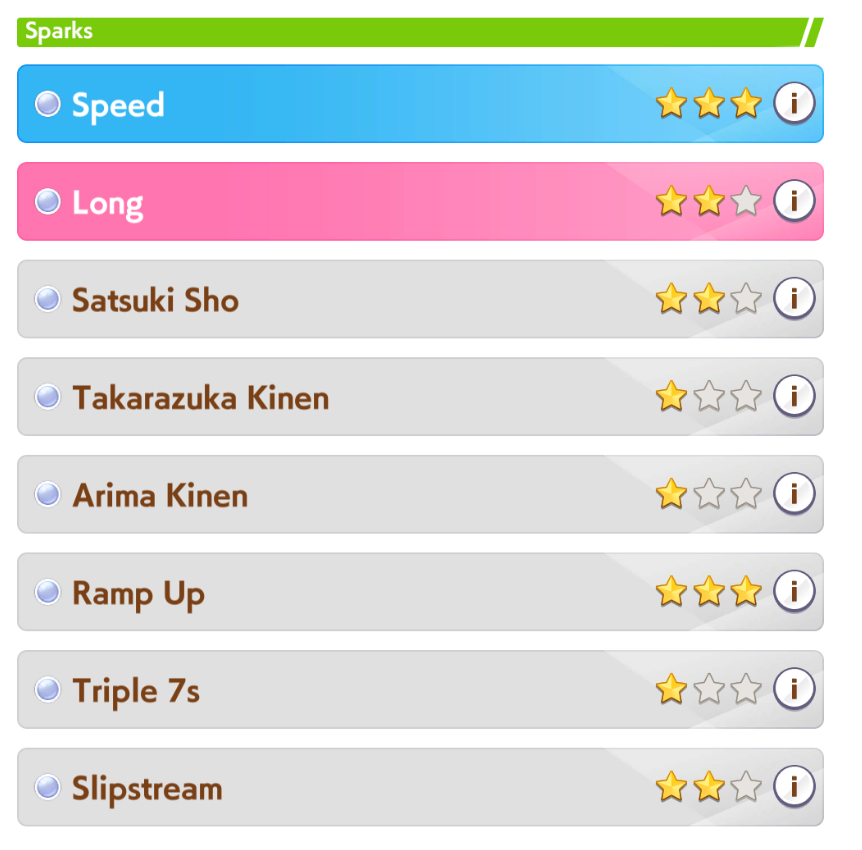Screen dimensions: 862x850
Task: Show Arima Kinen spark details
Action: tap(794, 493)
